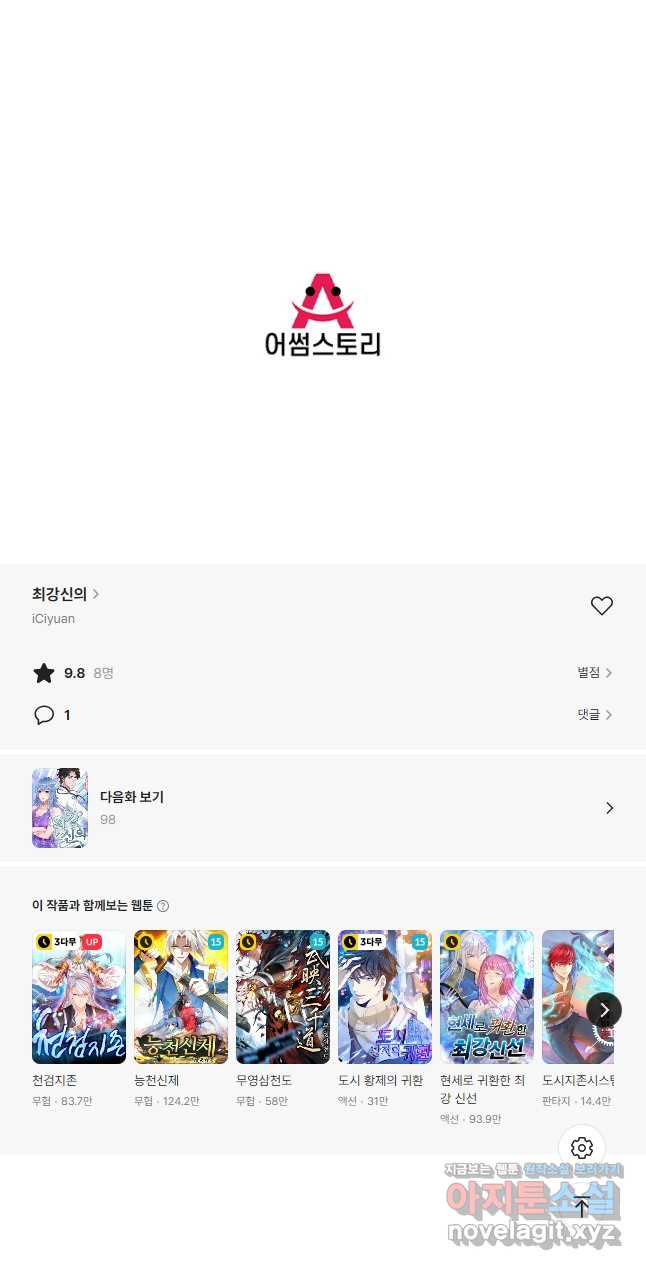Show info about recommended webtoons
This screenshot has width=646, height=1270.
(x=163, y=906)
